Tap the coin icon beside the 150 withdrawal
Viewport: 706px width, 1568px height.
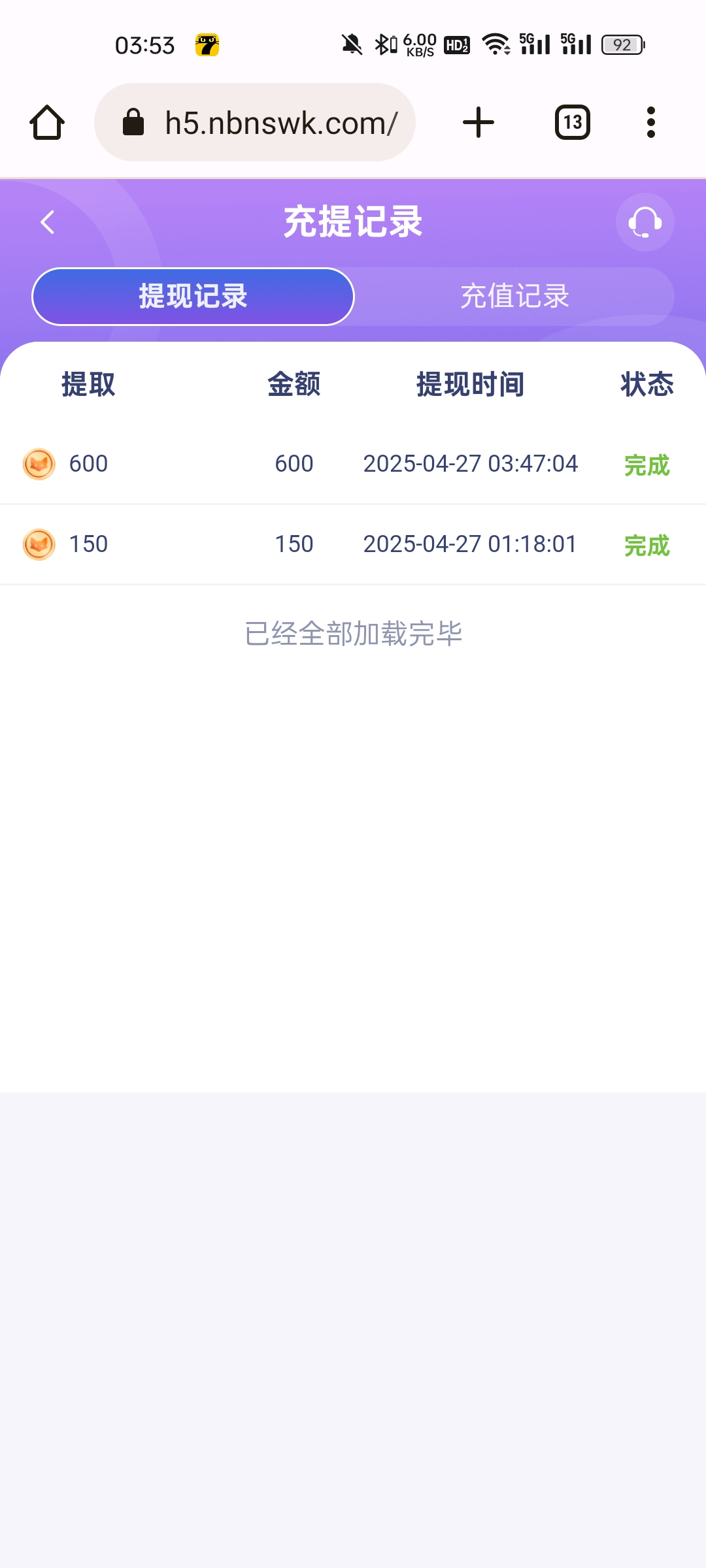point(39,544)
